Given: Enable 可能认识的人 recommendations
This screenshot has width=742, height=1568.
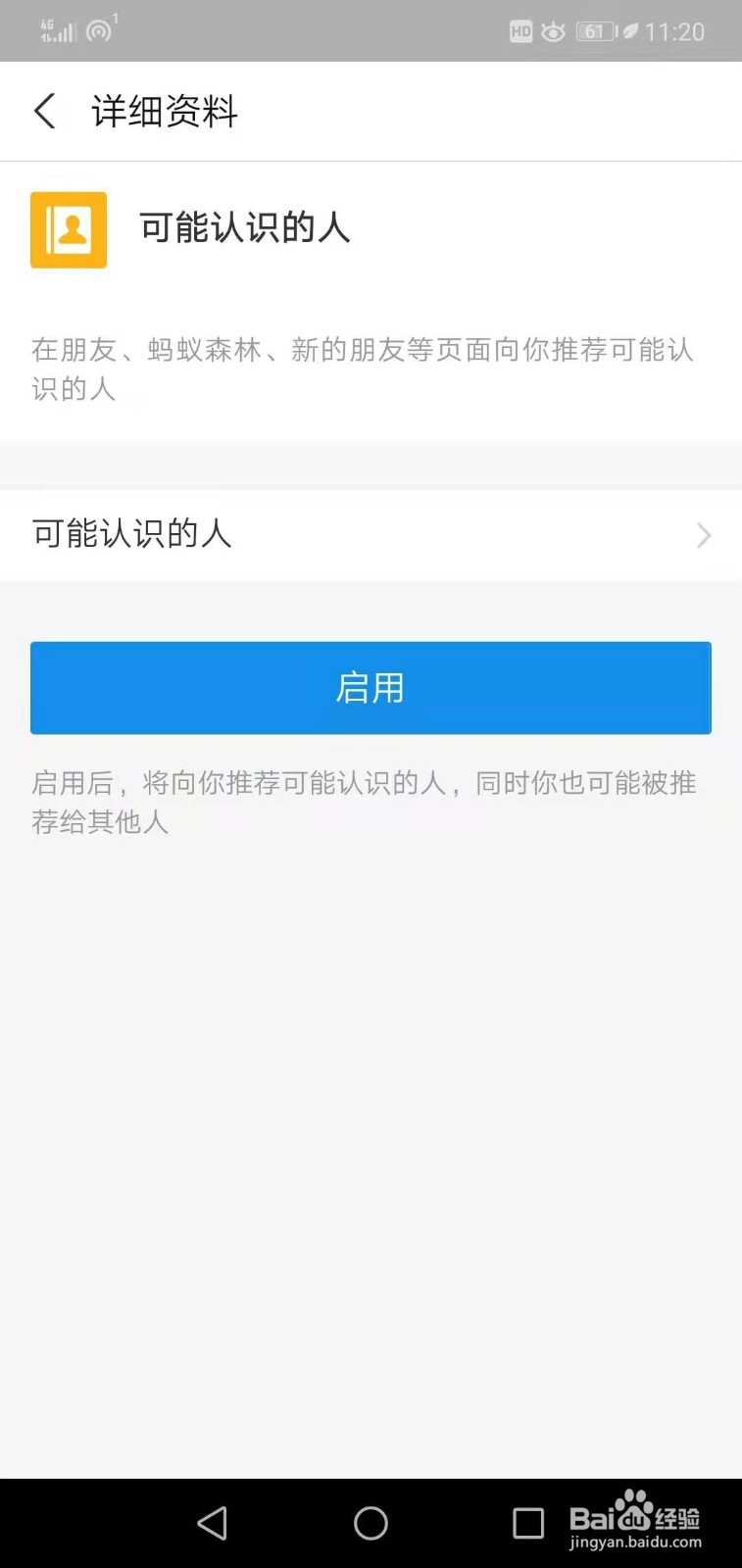Looking at the screenshot, I should [x=371, y=688].
